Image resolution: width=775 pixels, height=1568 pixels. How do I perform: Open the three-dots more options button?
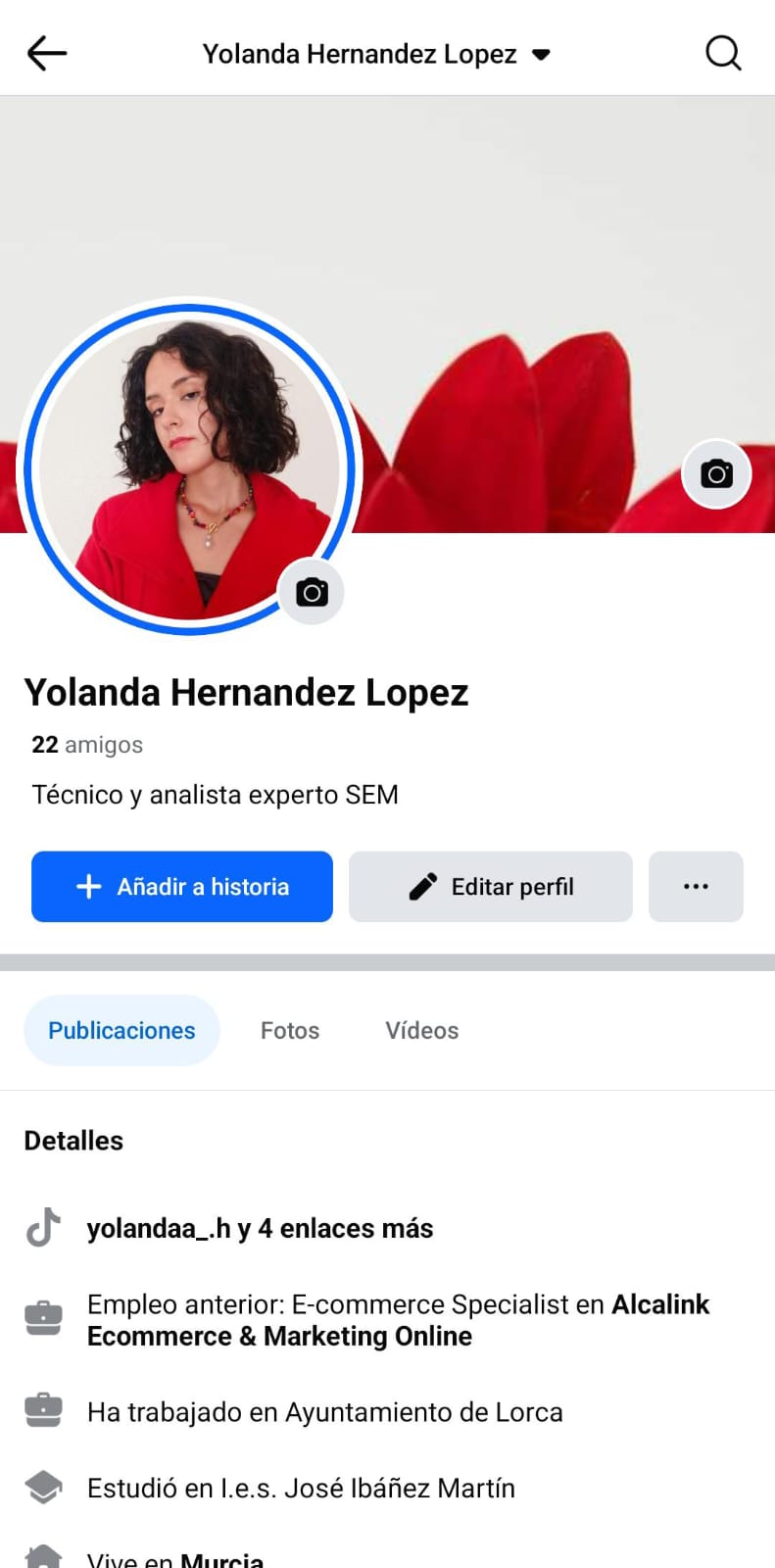[696, 887]
